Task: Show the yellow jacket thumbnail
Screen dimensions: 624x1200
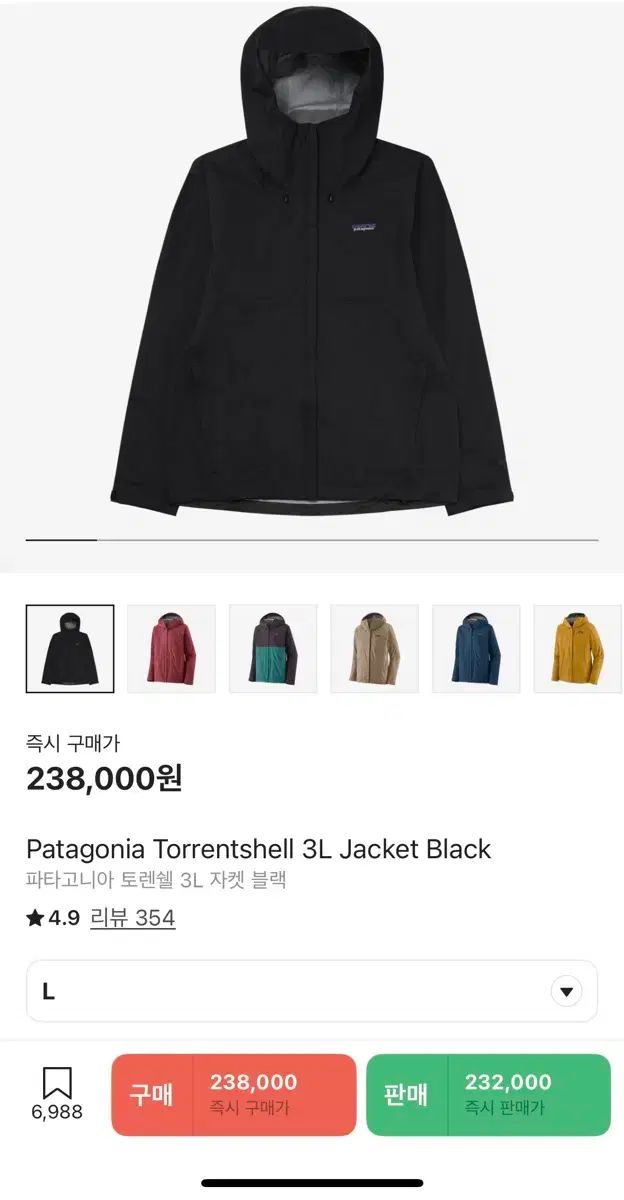Action: pyautogui.click(x=578, y=649)
